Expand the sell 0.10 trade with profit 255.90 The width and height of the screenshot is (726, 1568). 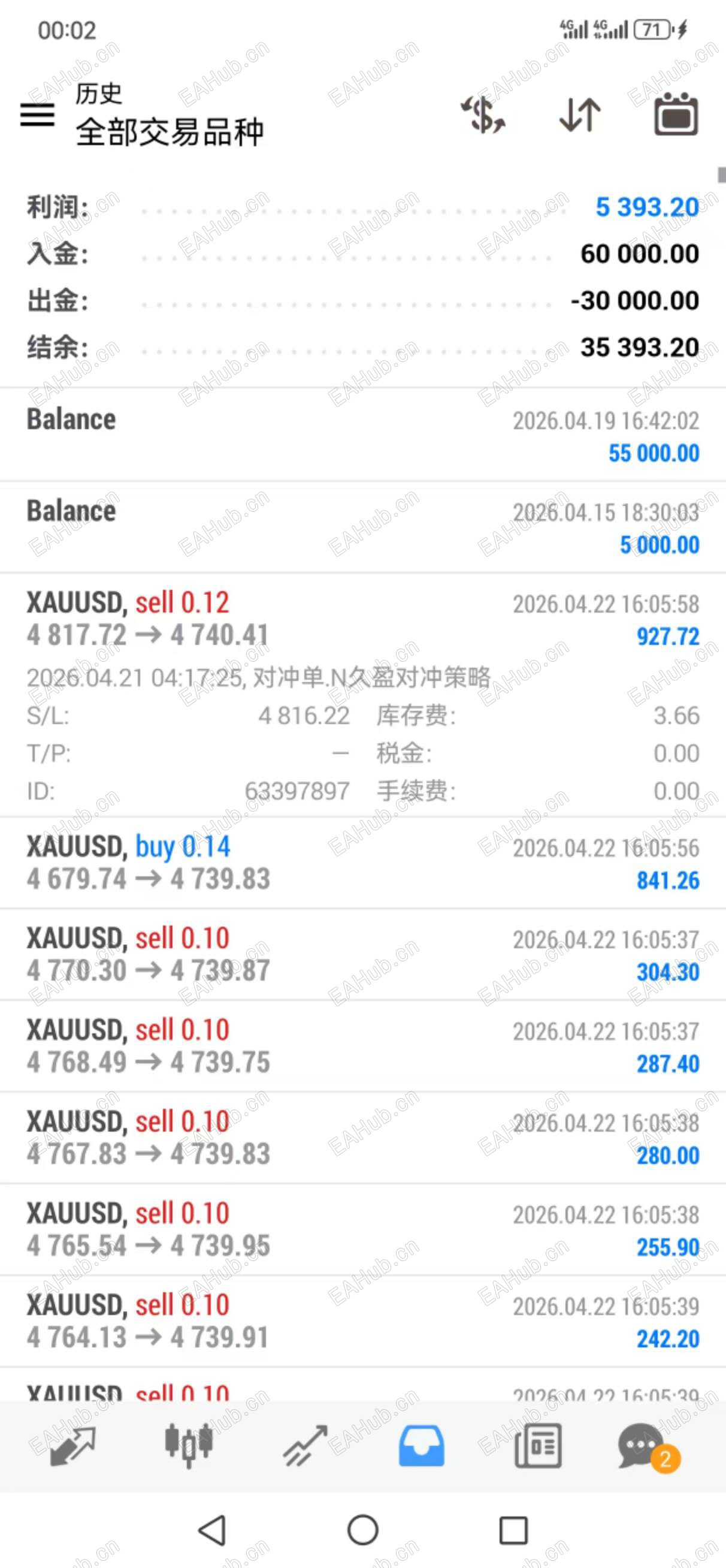[362, 1230]
